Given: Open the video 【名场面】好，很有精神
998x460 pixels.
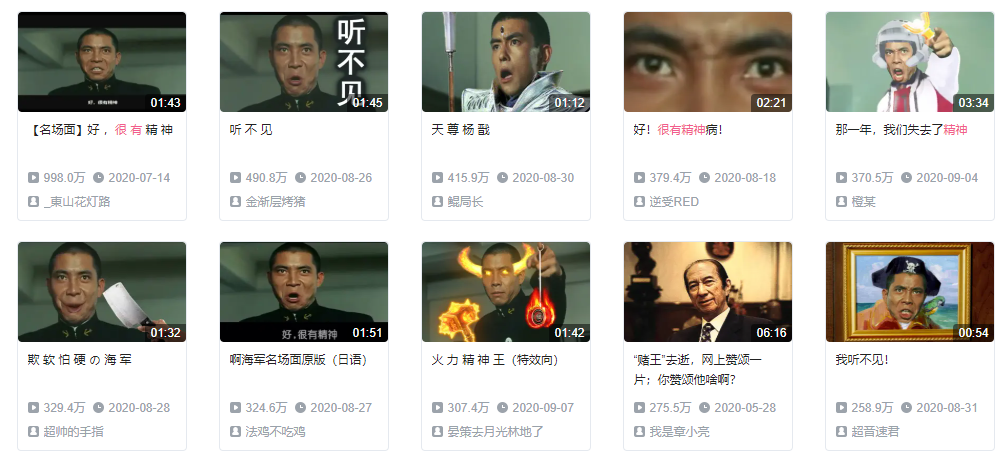Looking at the screenshot, I should point(101,62).
